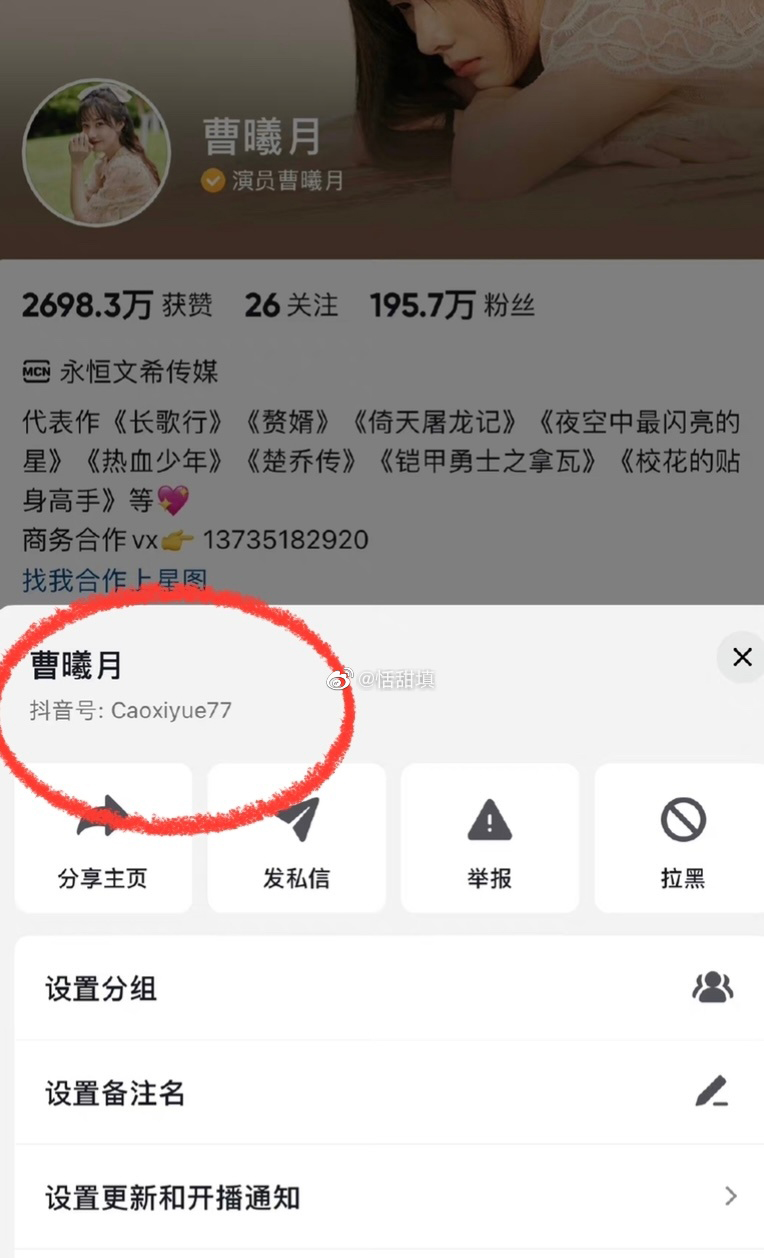The height and width of the screenshot is (1258, 764).
Task: Click the circular profile avatar photo
Action: (96, 152)
